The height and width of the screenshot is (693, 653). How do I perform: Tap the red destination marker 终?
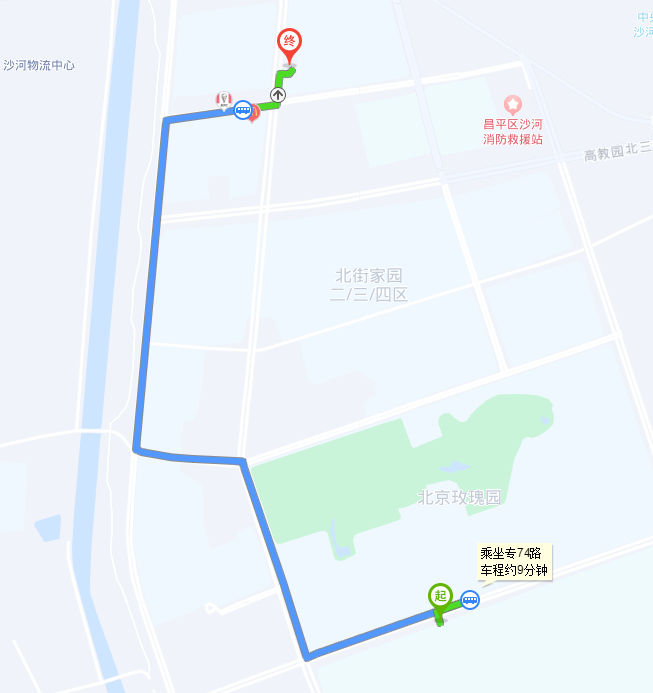(x=289, y=42)
